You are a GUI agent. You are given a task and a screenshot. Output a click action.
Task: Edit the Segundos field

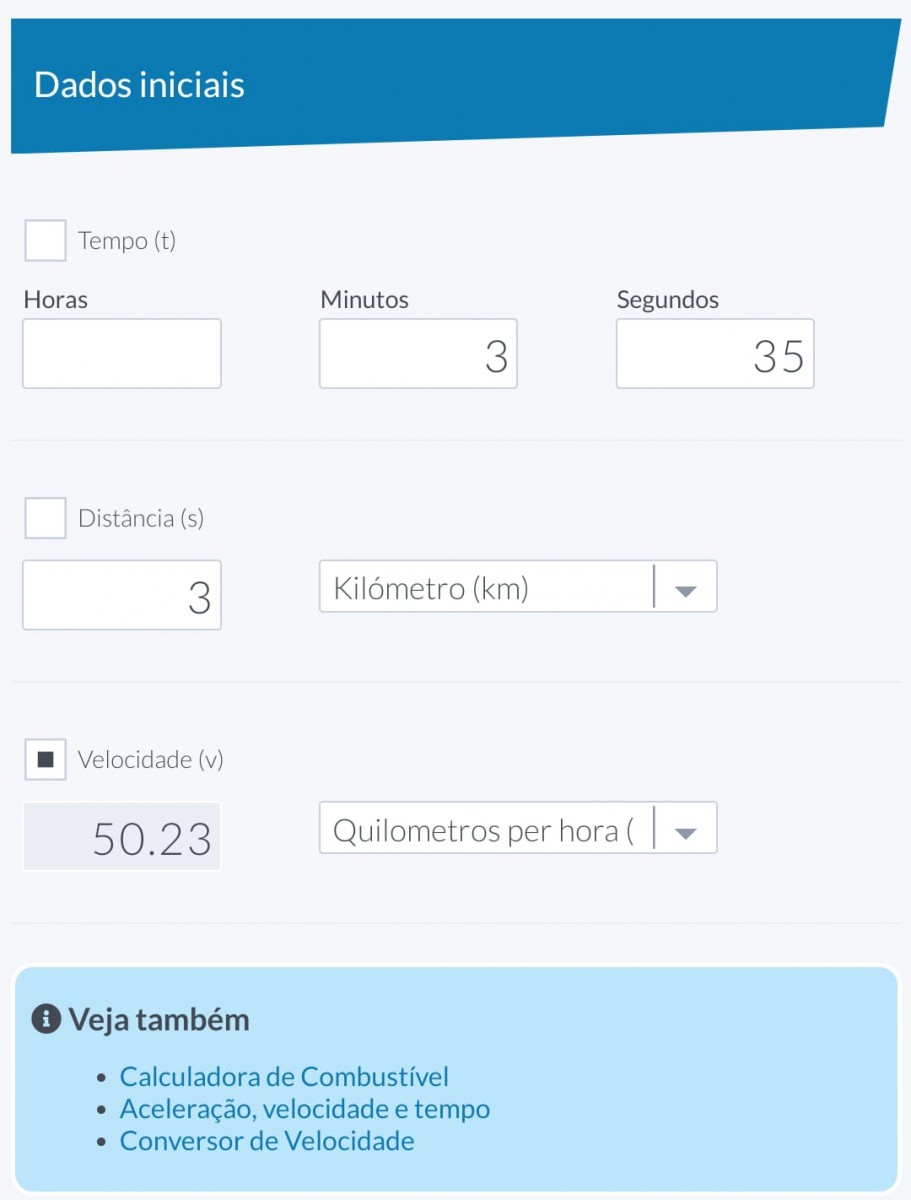tap(715, 354)
